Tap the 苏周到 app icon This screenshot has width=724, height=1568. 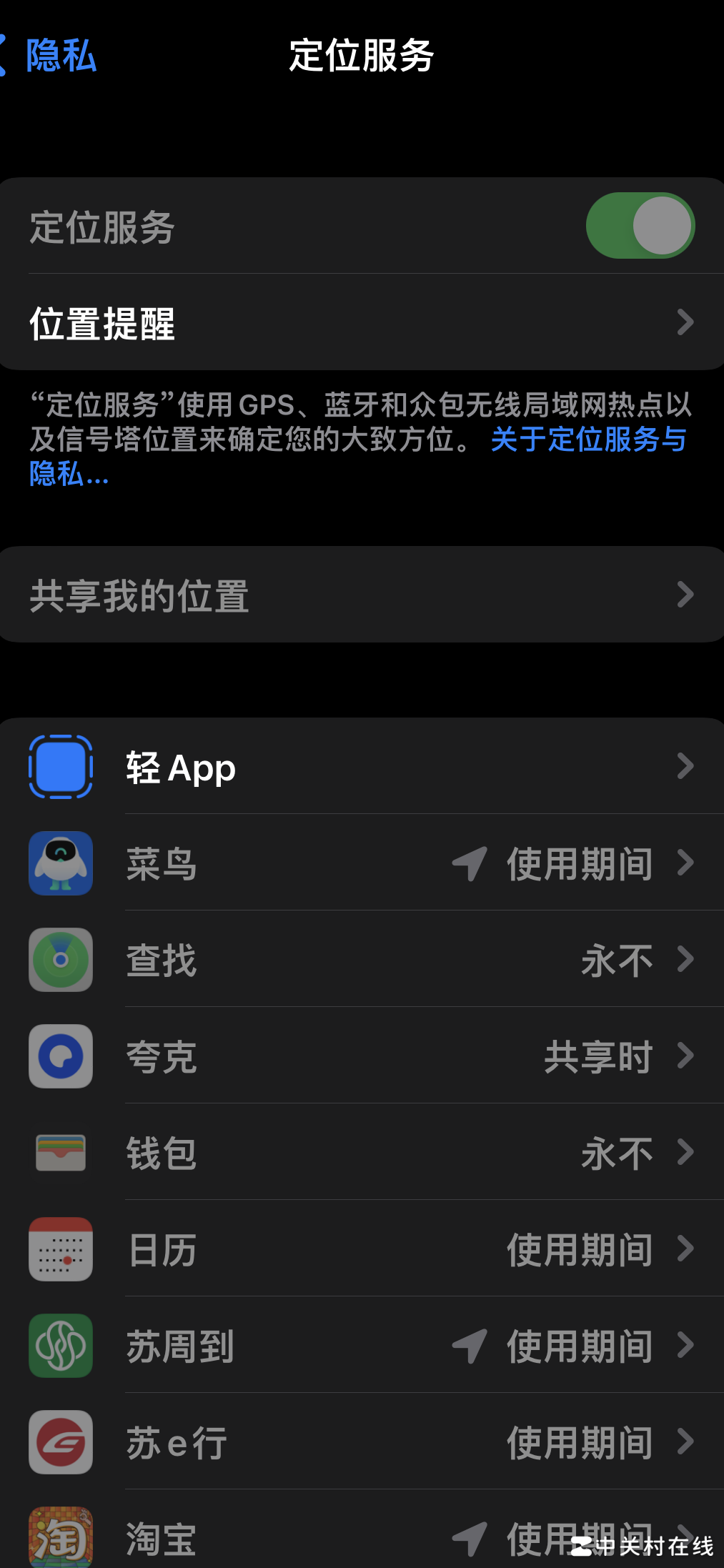click(61, 1345)
